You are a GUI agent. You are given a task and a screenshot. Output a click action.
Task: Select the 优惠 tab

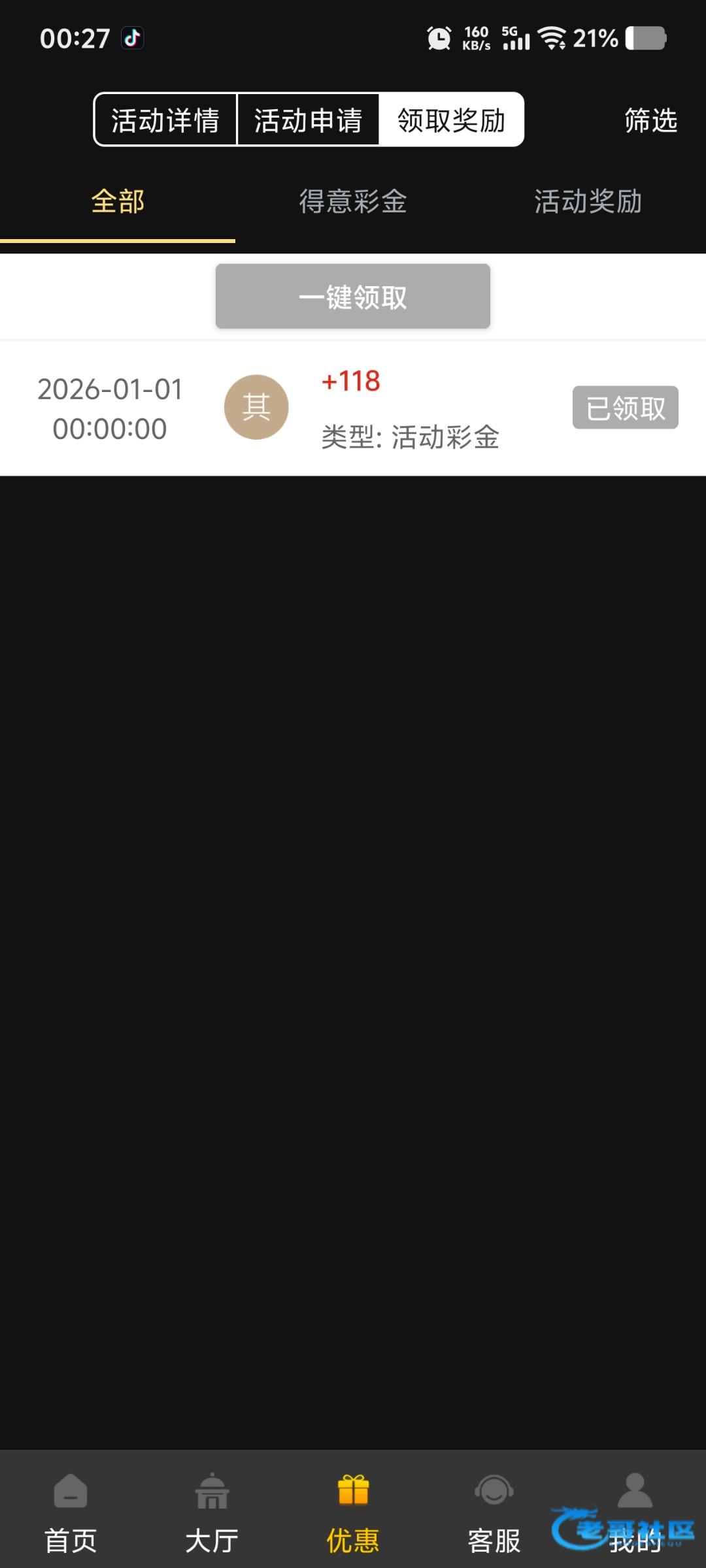[x=353, y=1511]
